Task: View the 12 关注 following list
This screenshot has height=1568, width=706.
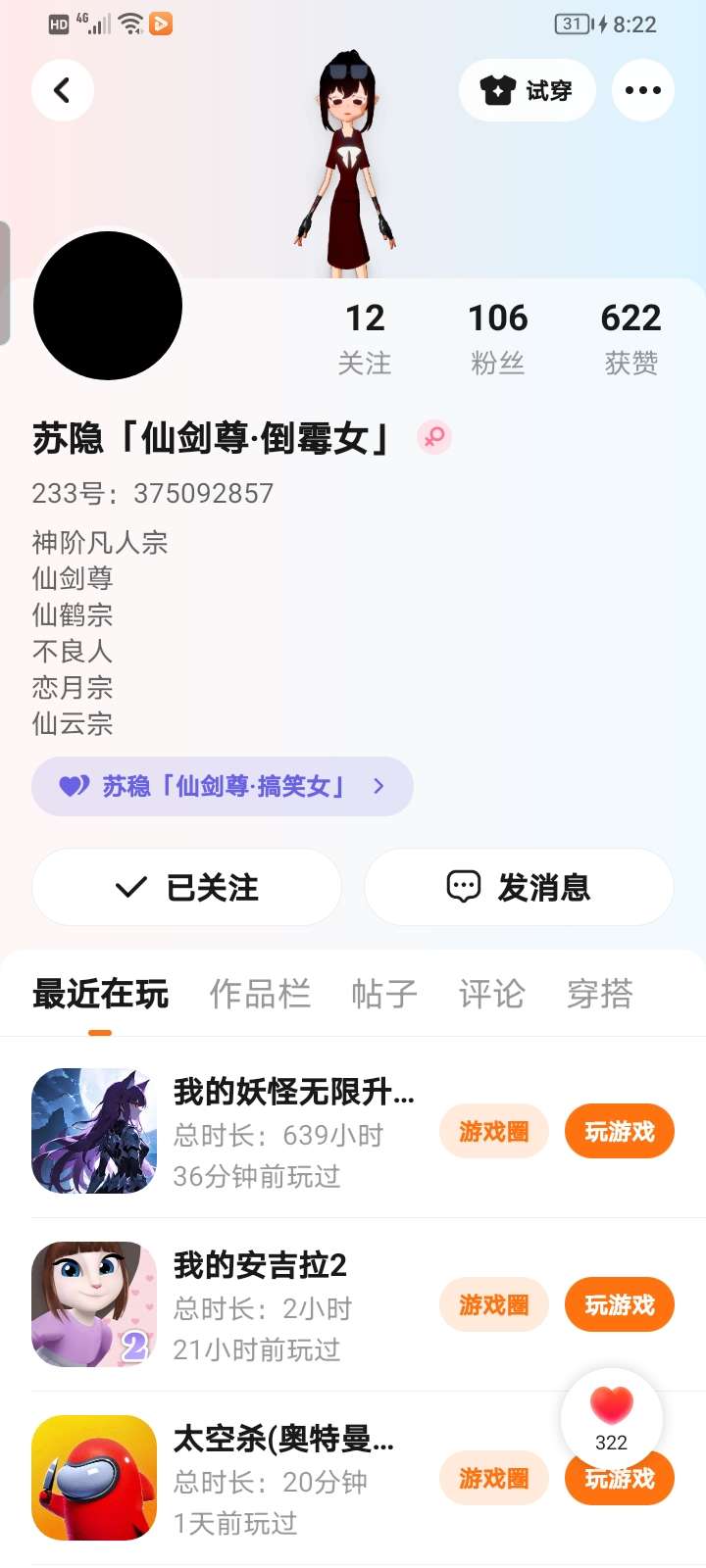Action: tap(365, 338)
